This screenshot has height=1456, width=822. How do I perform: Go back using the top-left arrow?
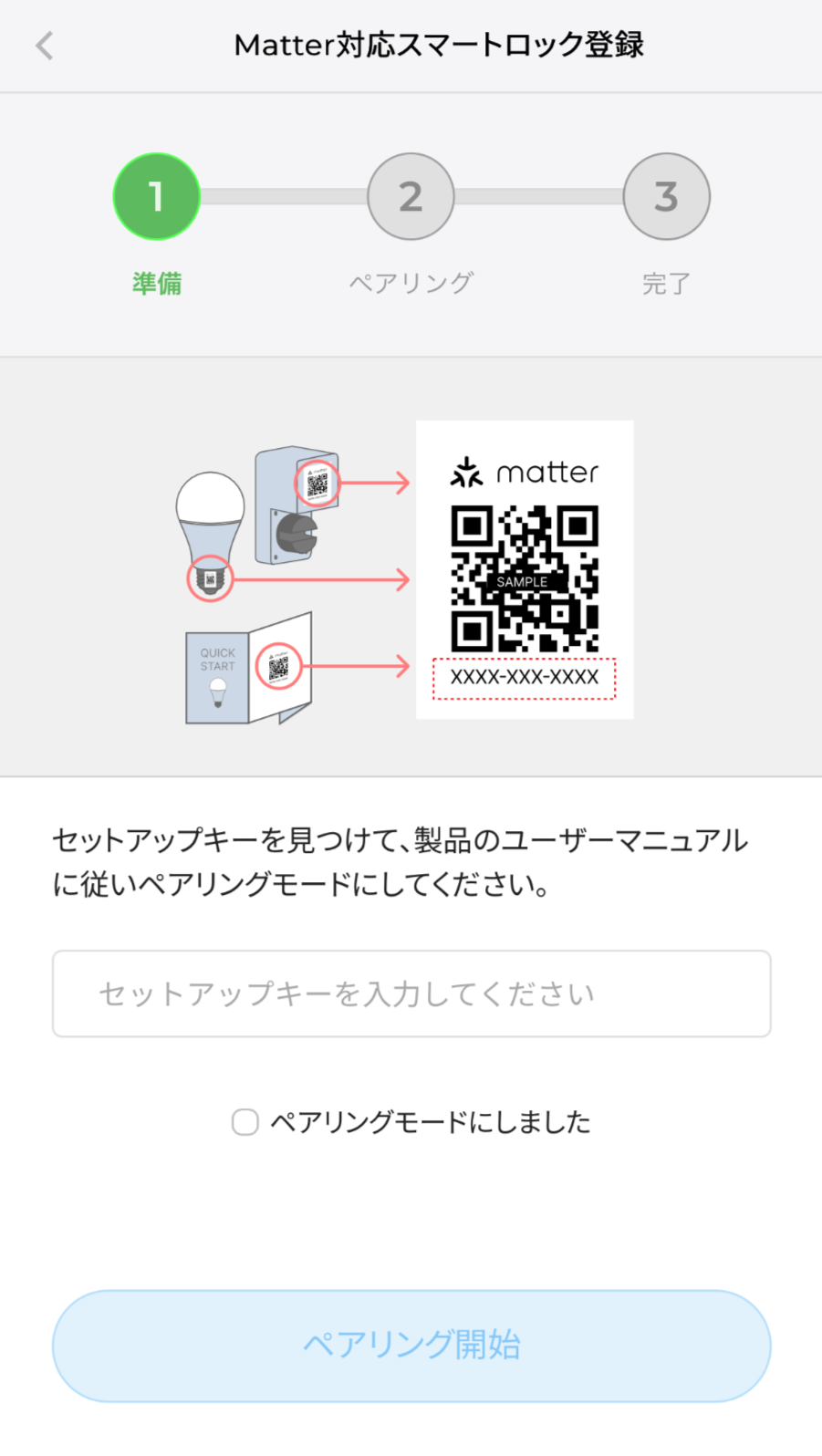pos(45,45)
